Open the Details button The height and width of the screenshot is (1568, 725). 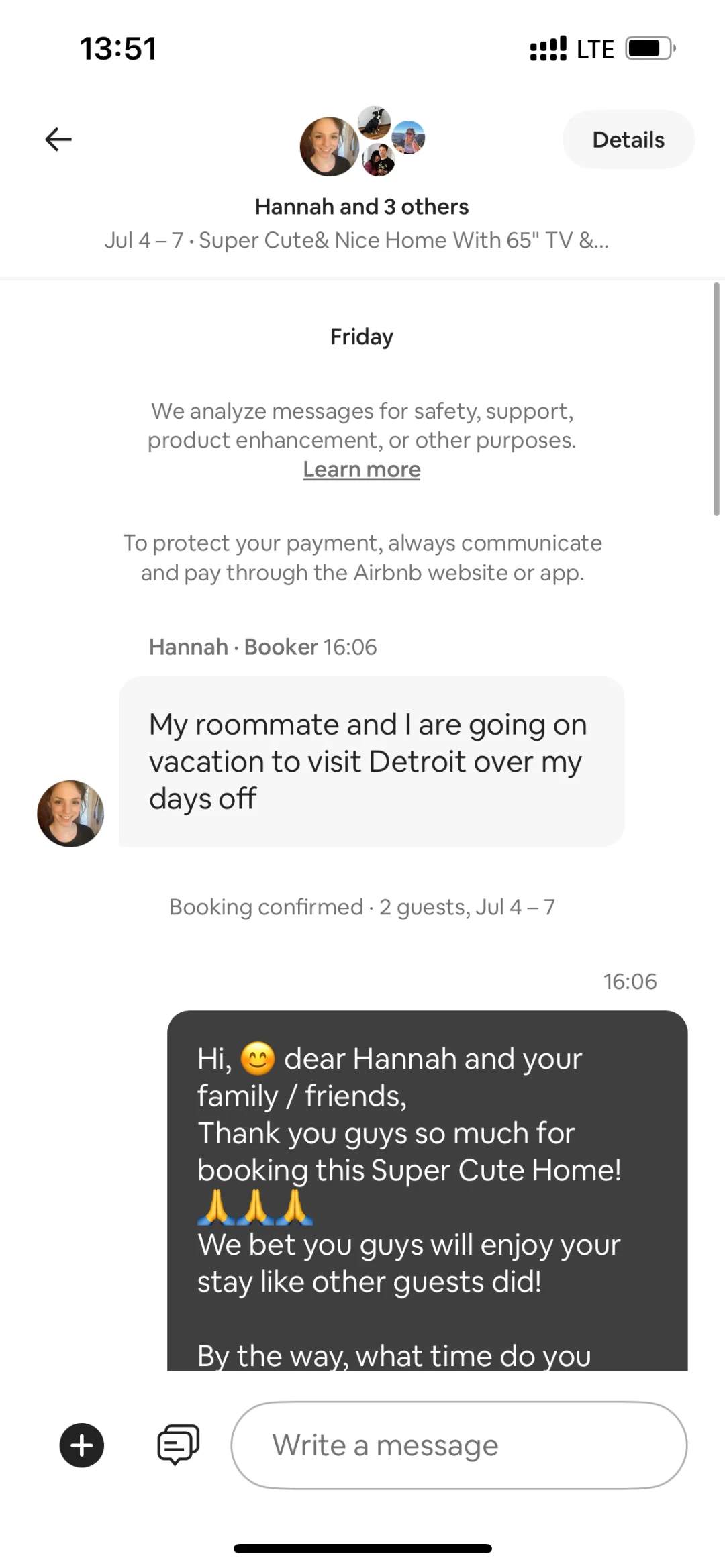click(x=628, y=139)
